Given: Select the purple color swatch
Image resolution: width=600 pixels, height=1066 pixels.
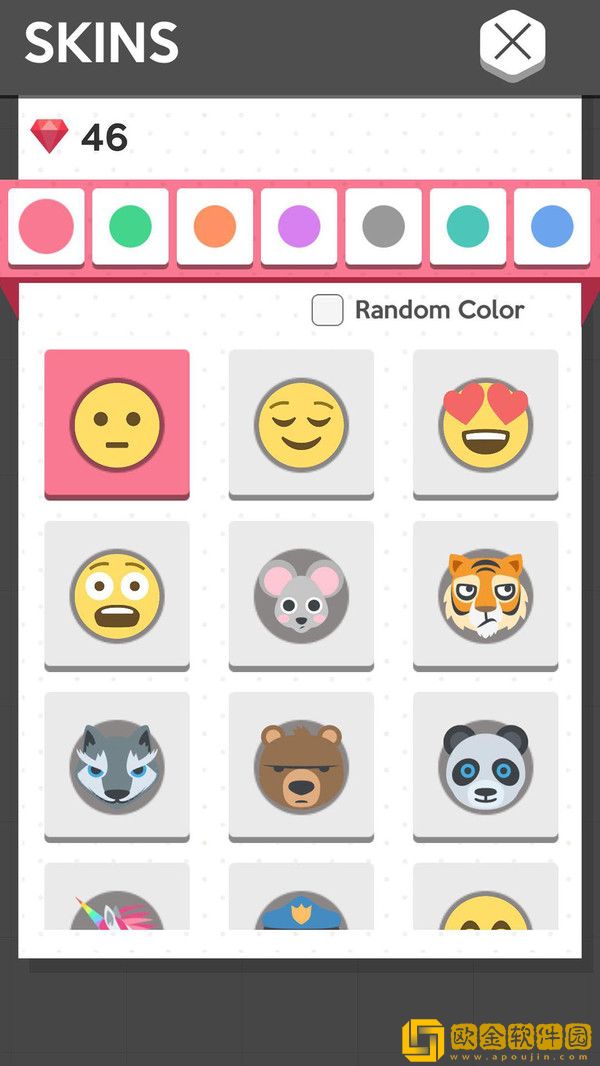Looking at the screenshot, I should pos(299,227).
